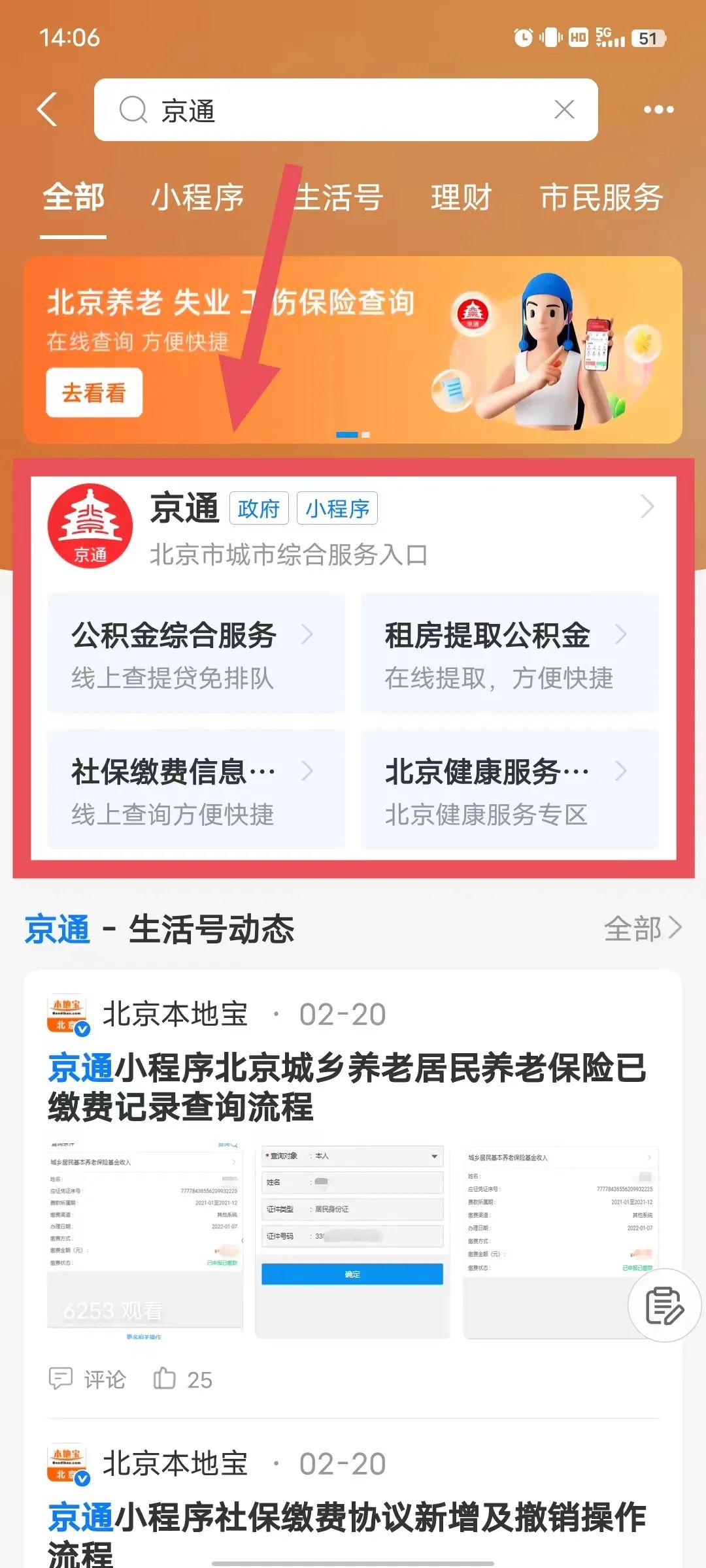706x1568 pixels.
Task: Switch to the 市民服务 tab
Action: point(601,197)
